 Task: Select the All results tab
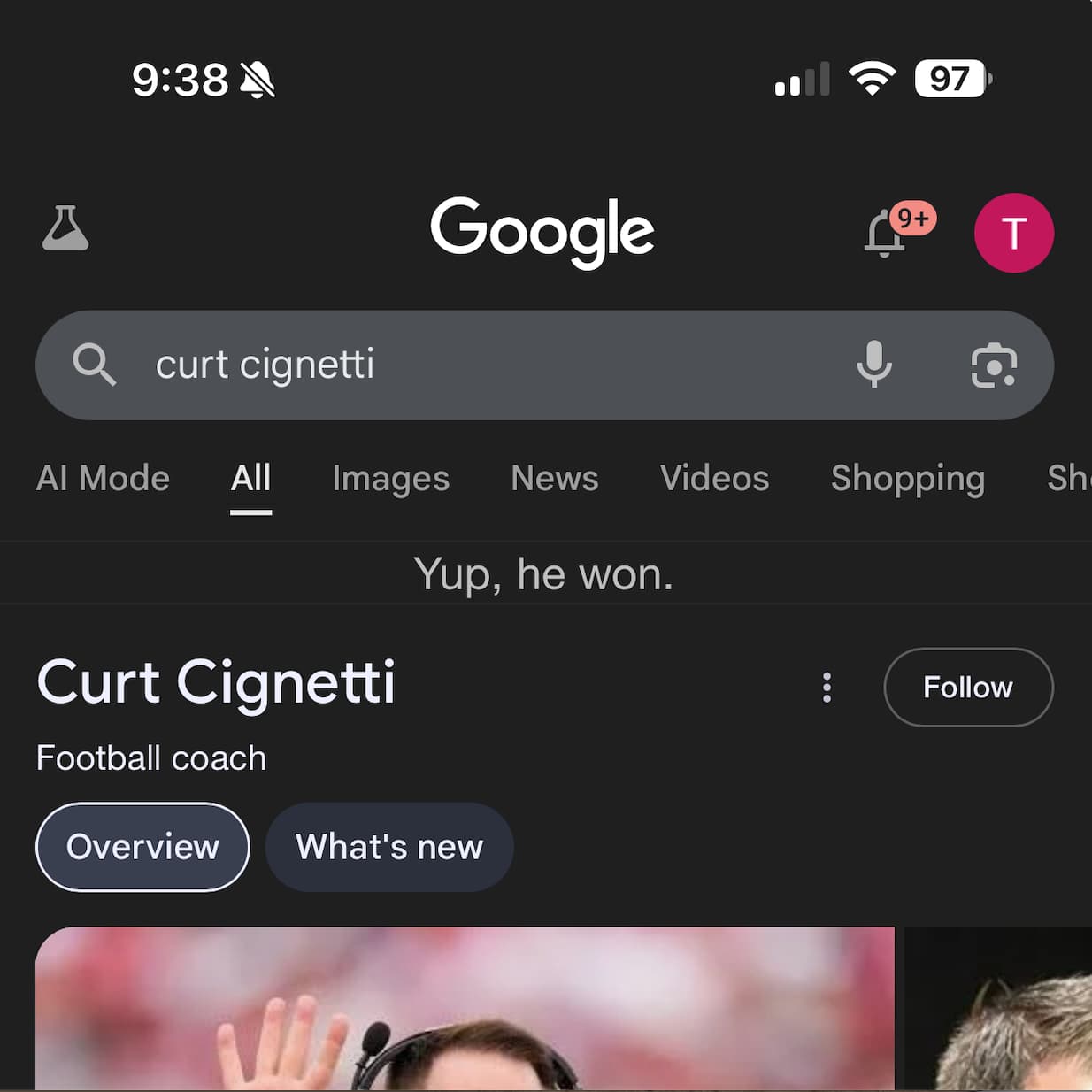pos(250,479)
